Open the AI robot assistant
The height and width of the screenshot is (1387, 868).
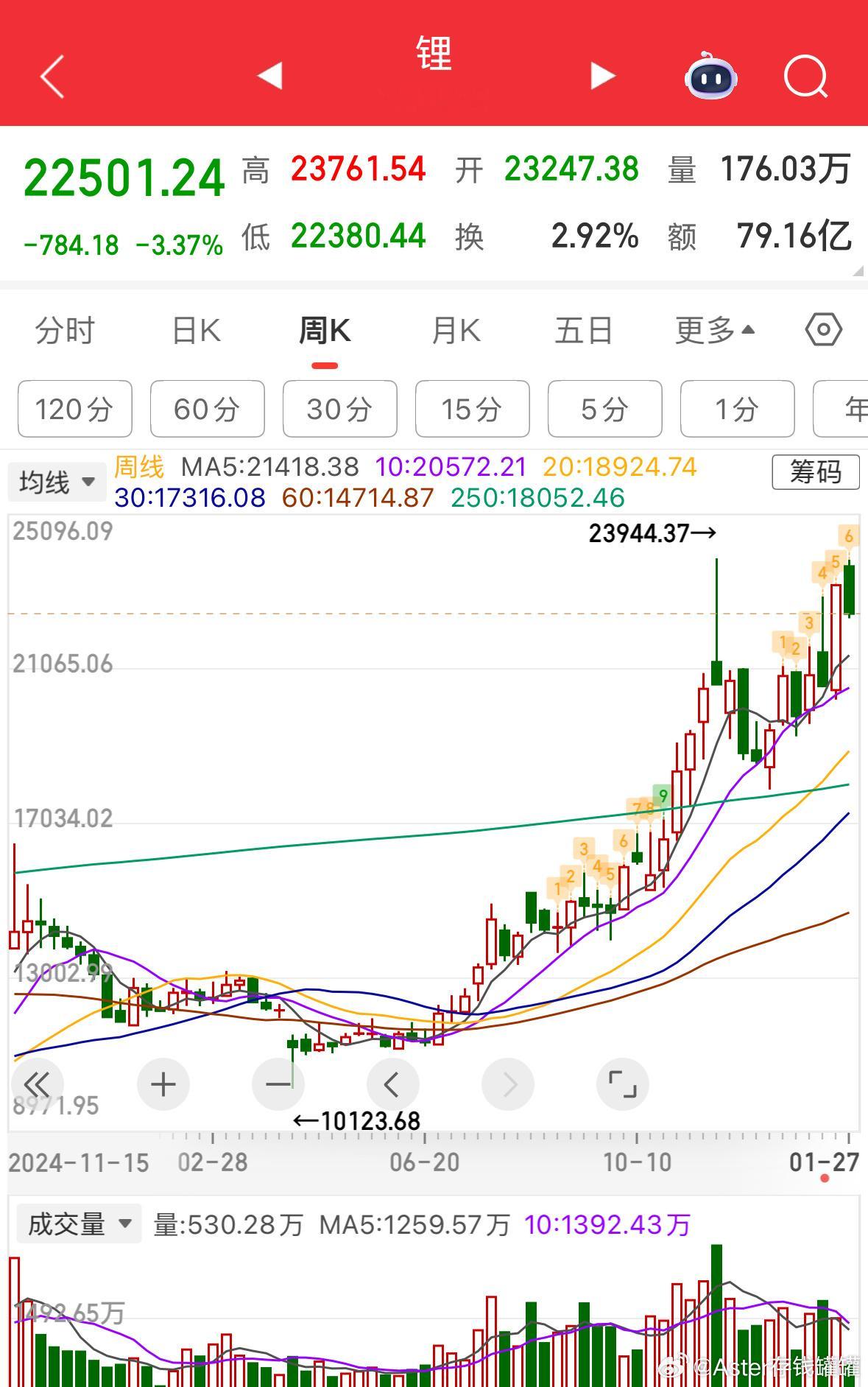(x=709, y=76)
